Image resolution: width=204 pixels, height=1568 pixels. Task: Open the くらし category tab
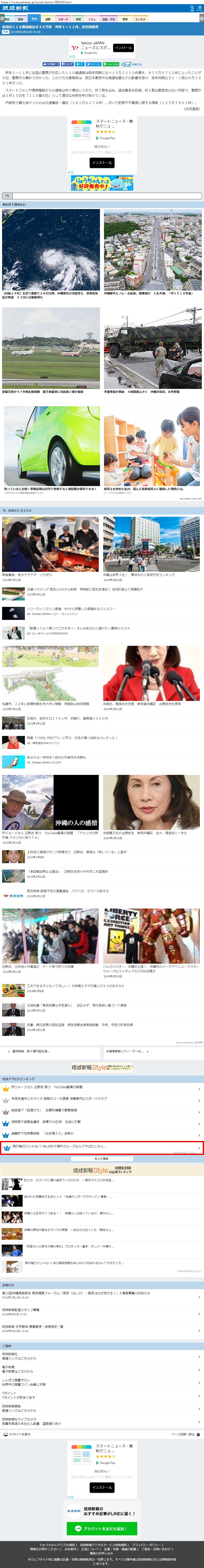tap(92, 19)
